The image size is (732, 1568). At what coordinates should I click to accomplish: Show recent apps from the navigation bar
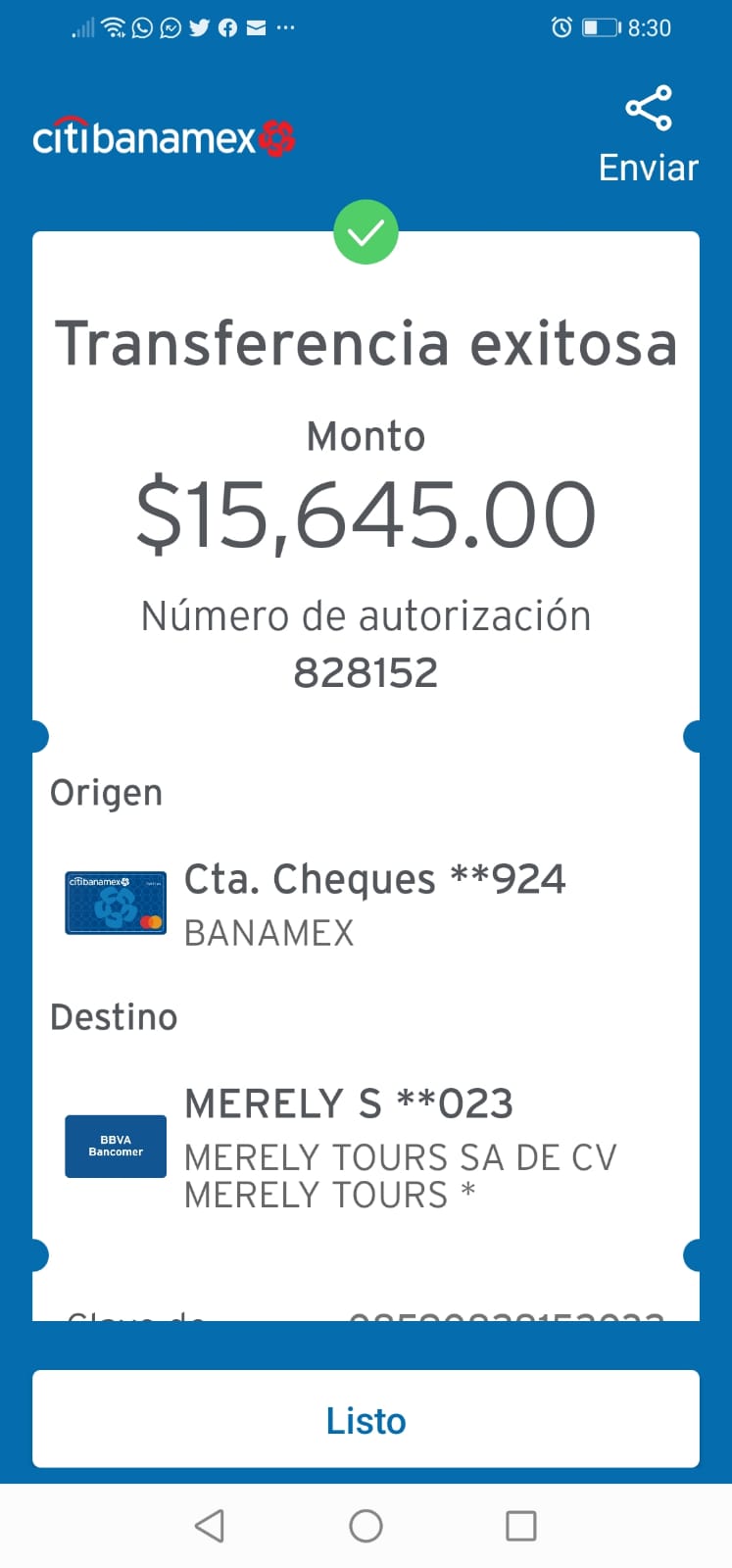tap(520, 1526)
